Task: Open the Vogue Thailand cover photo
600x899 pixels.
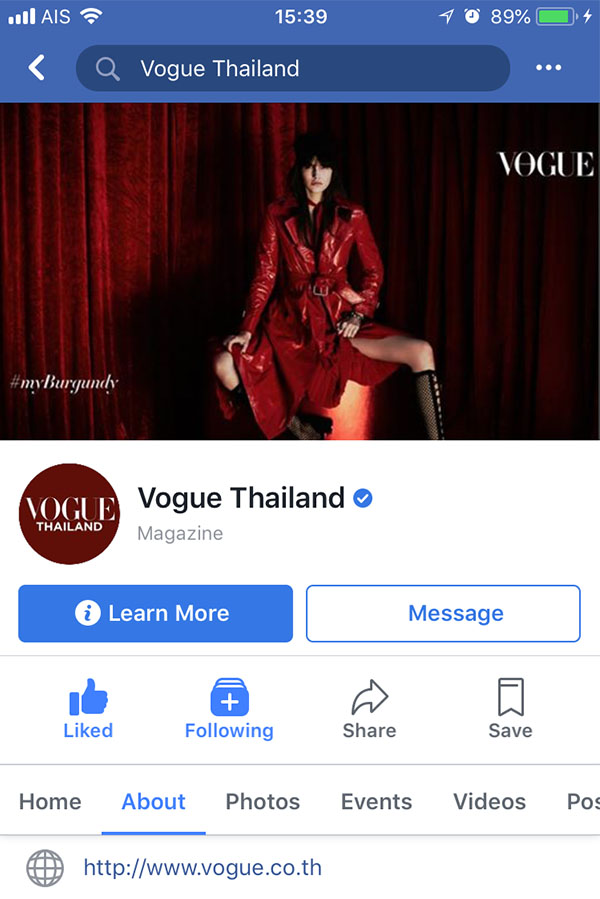Action: coord(300,270)
